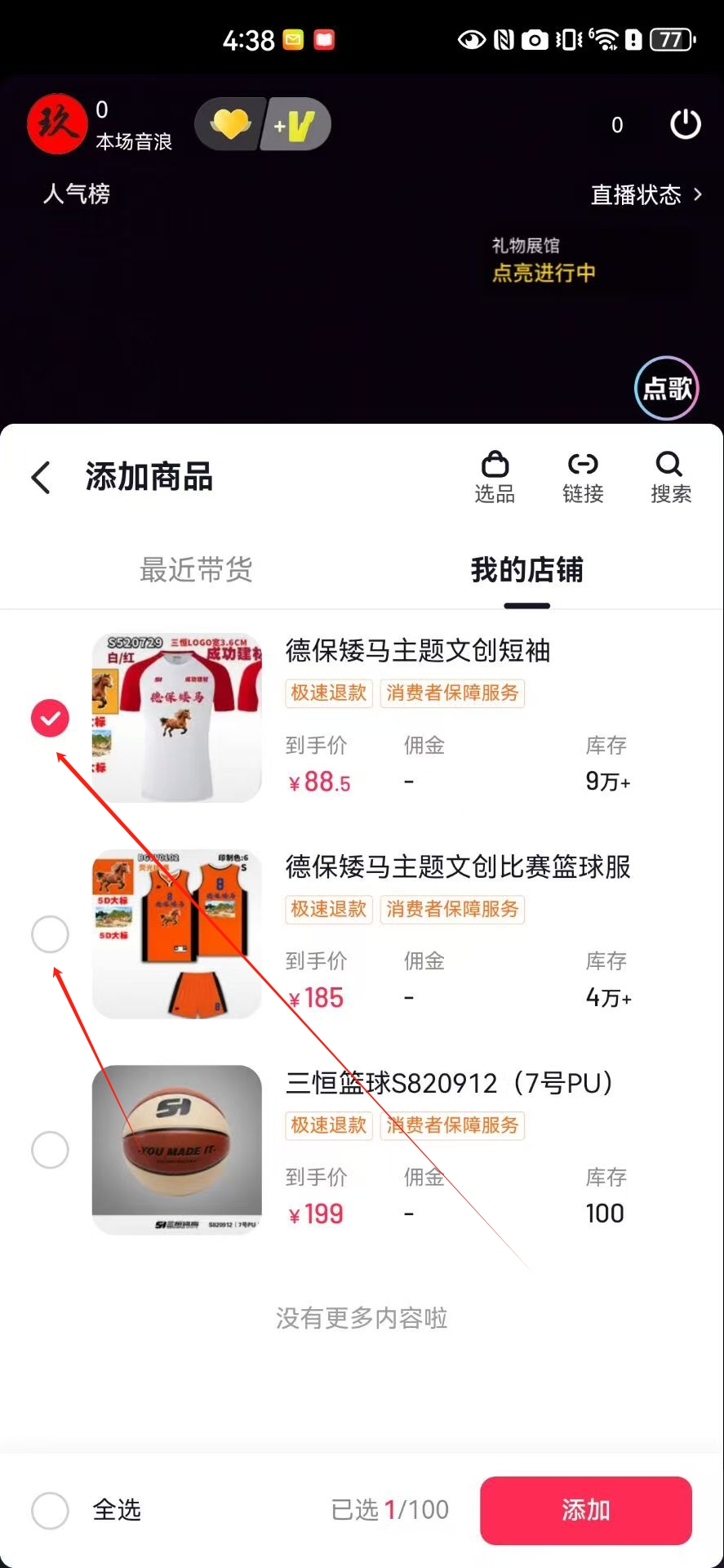
Task: Go back from 添加商品 panel
Action: (41, 478)
